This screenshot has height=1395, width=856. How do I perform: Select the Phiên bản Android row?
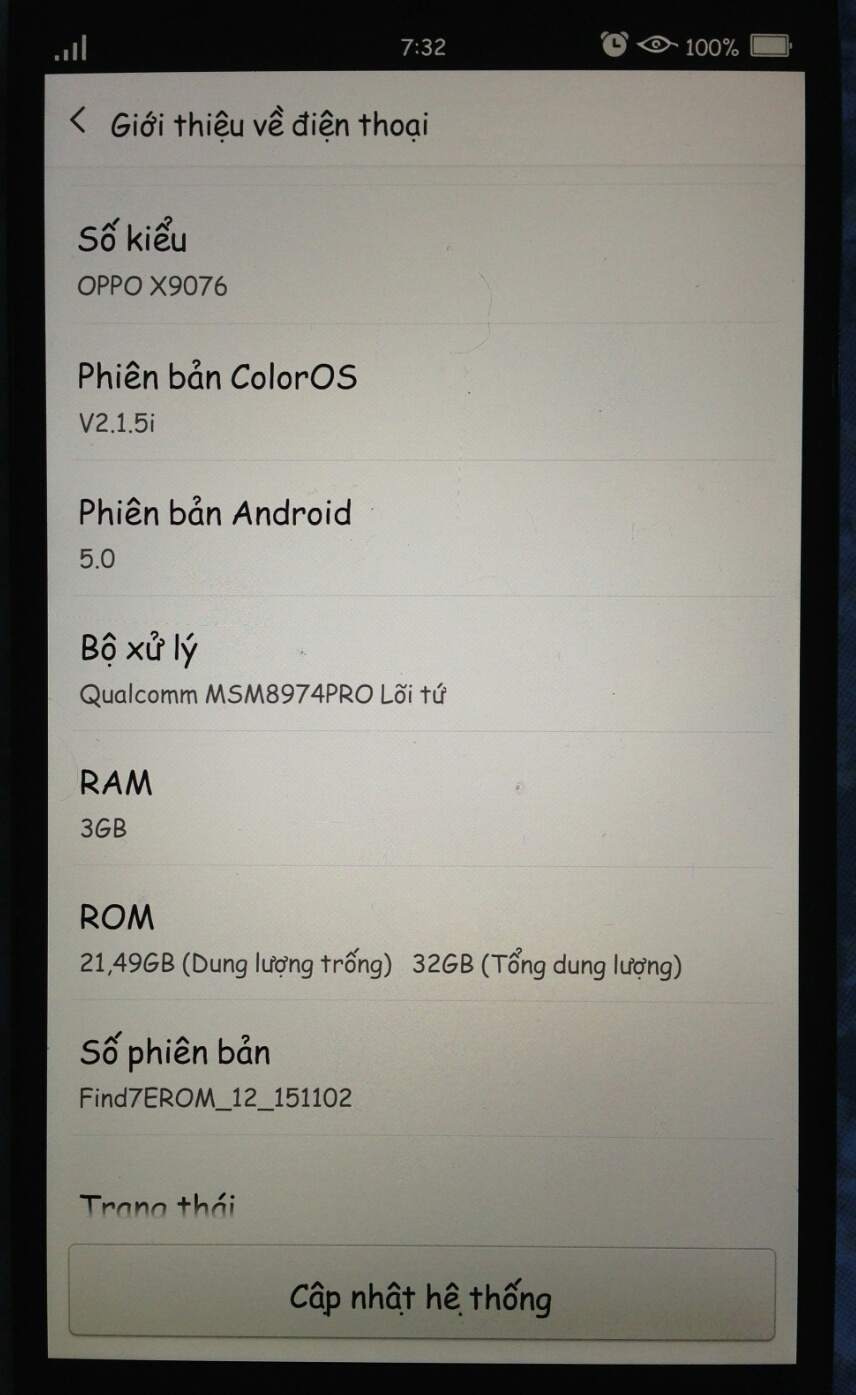424,530
